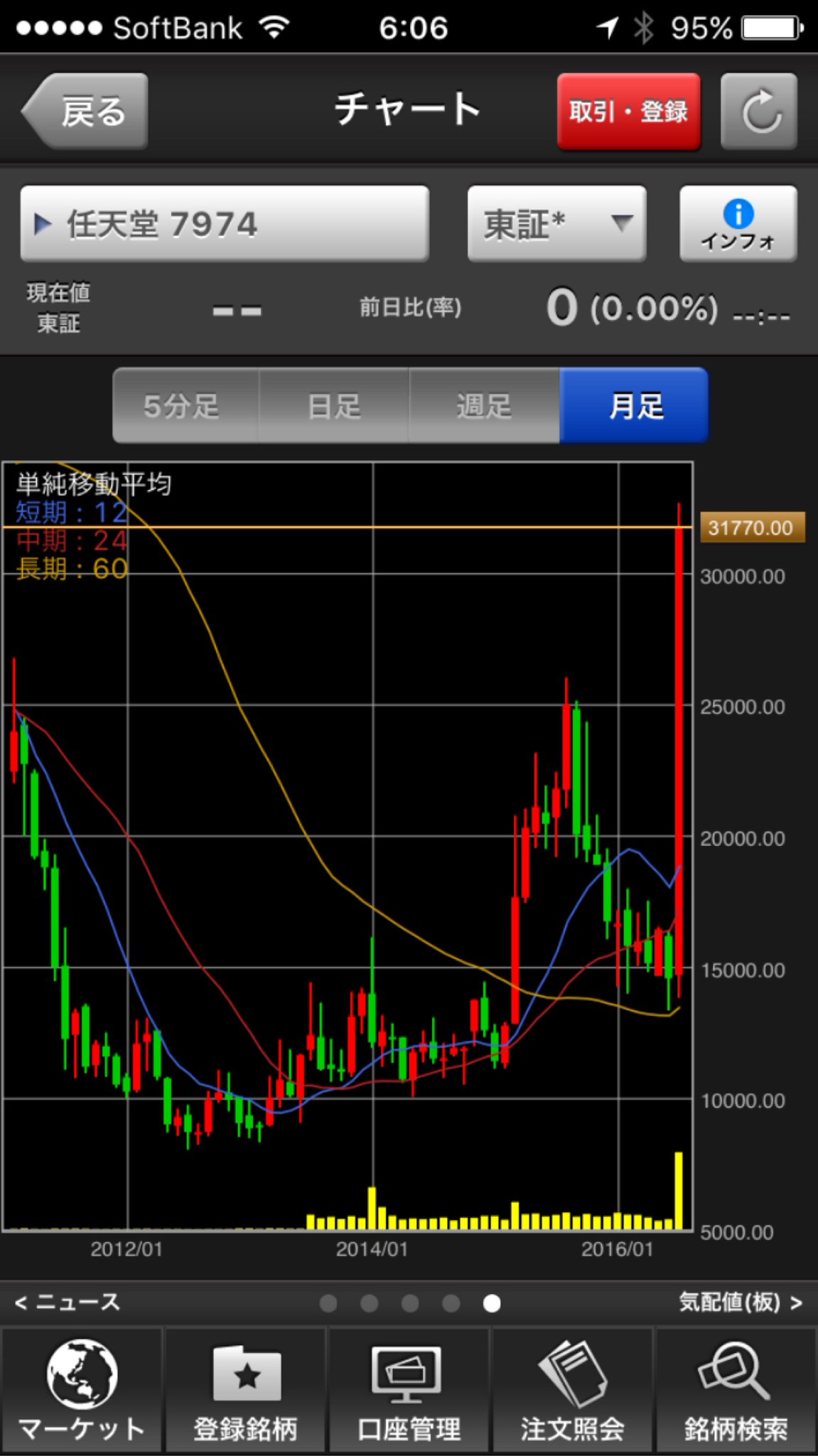Go to the ニュース page
818x1456 pixels.
coord(68,1302)
